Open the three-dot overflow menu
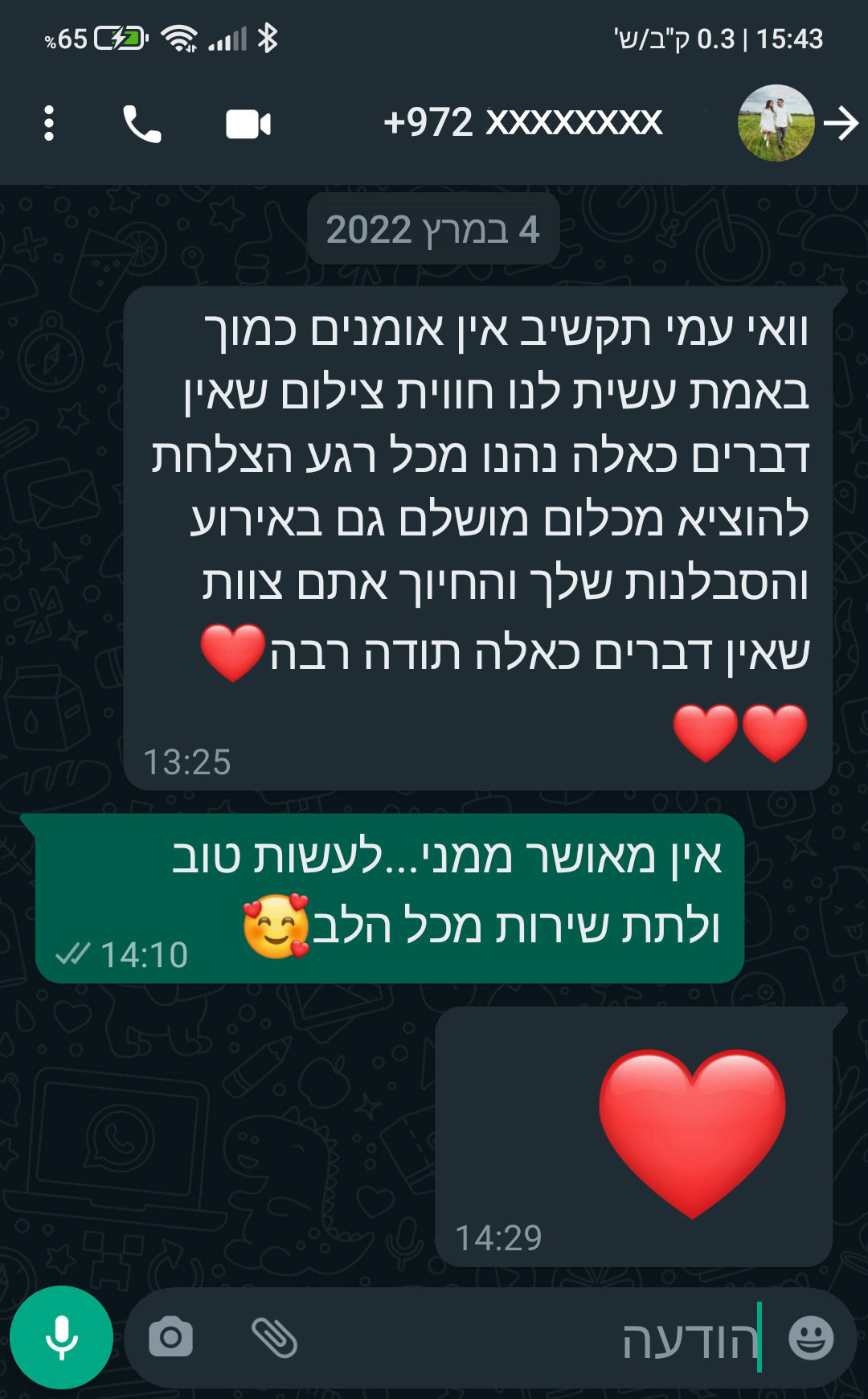The image size is (868, 1399). point(49,124)
